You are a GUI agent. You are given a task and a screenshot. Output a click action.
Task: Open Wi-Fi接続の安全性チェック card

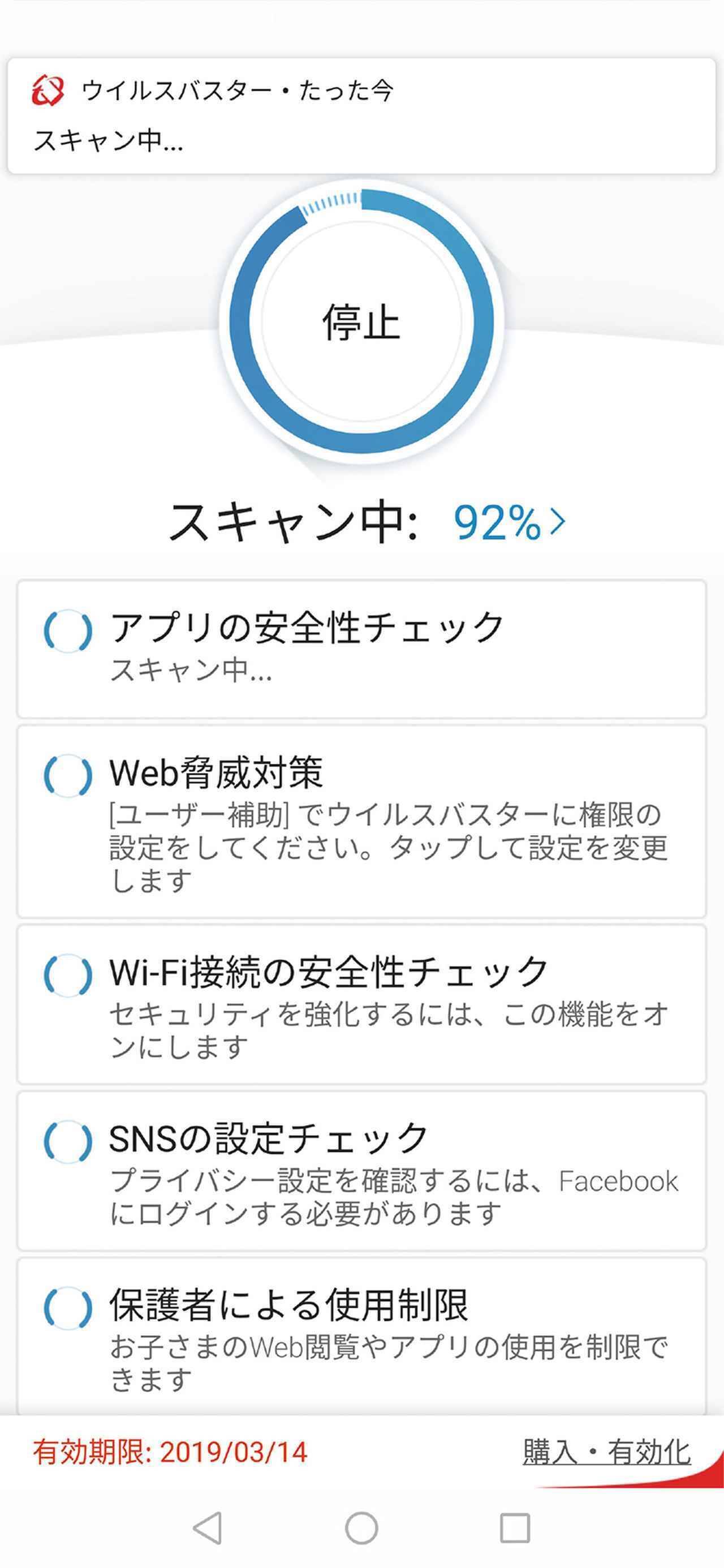(361, 1004)
